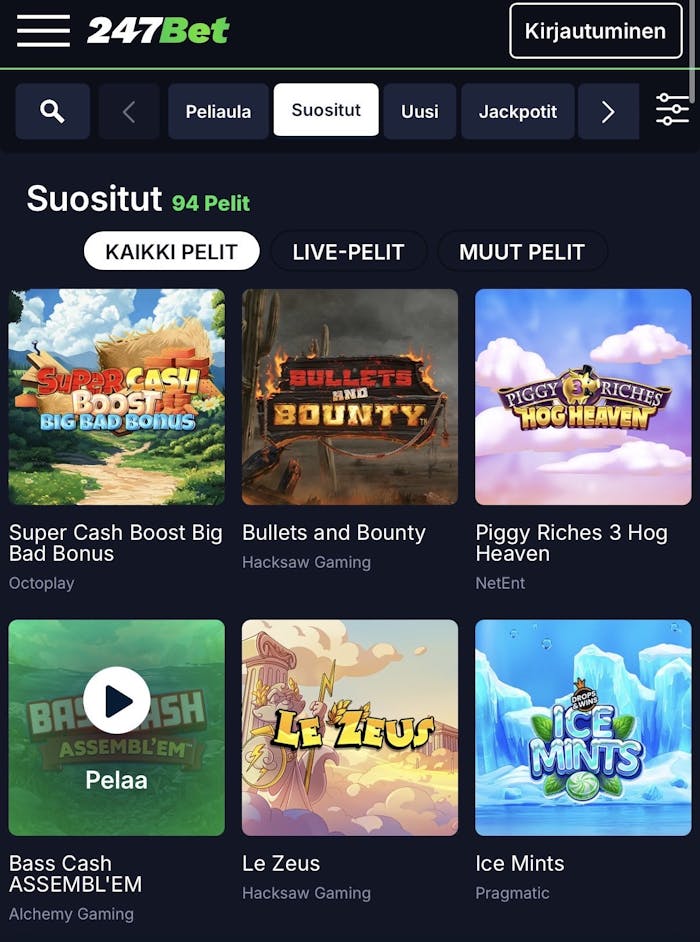Open Super Cash Boost Big Bad Bonus

117,397
